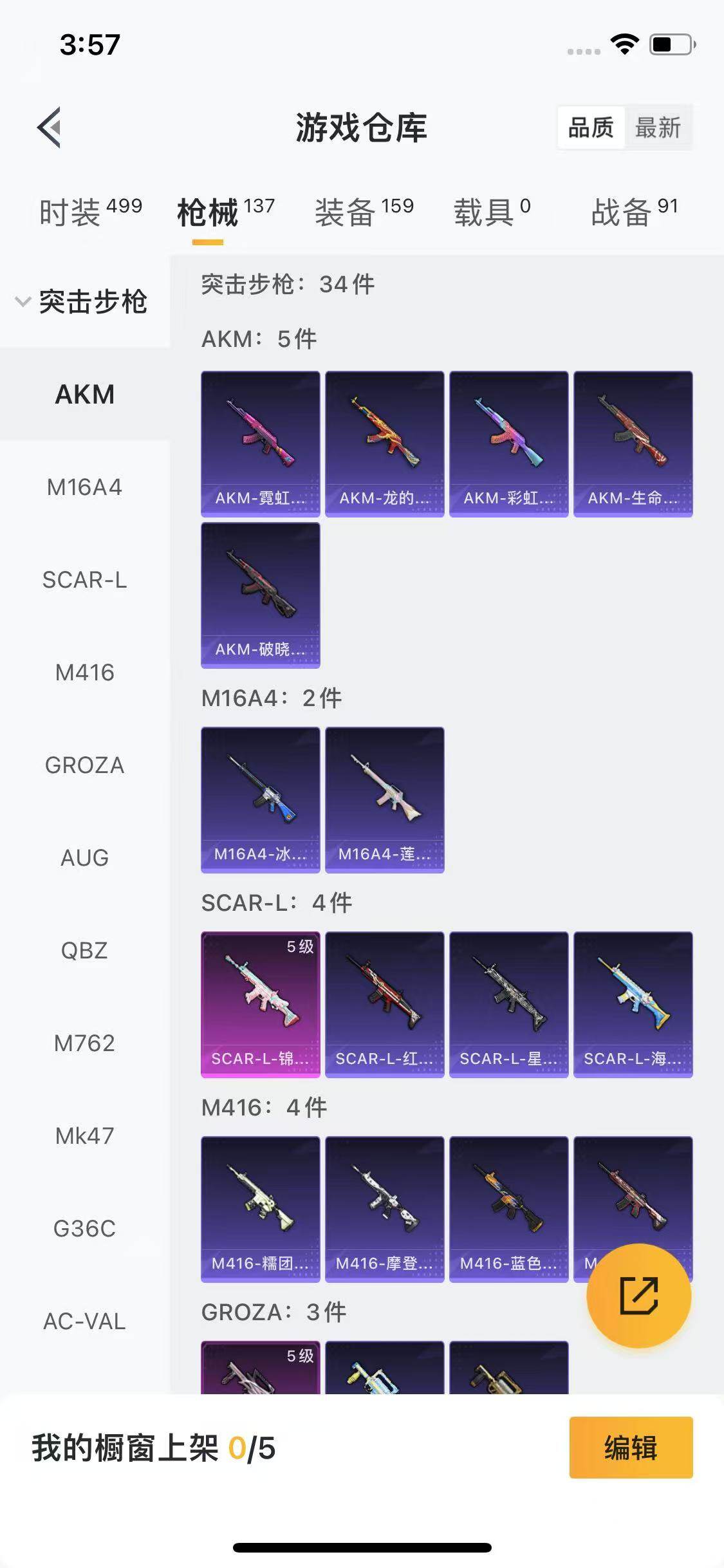Viewport: 724px width, 1568px height.
Task: Sort the warehouse by 最新
Action: [x=657, y=127]
